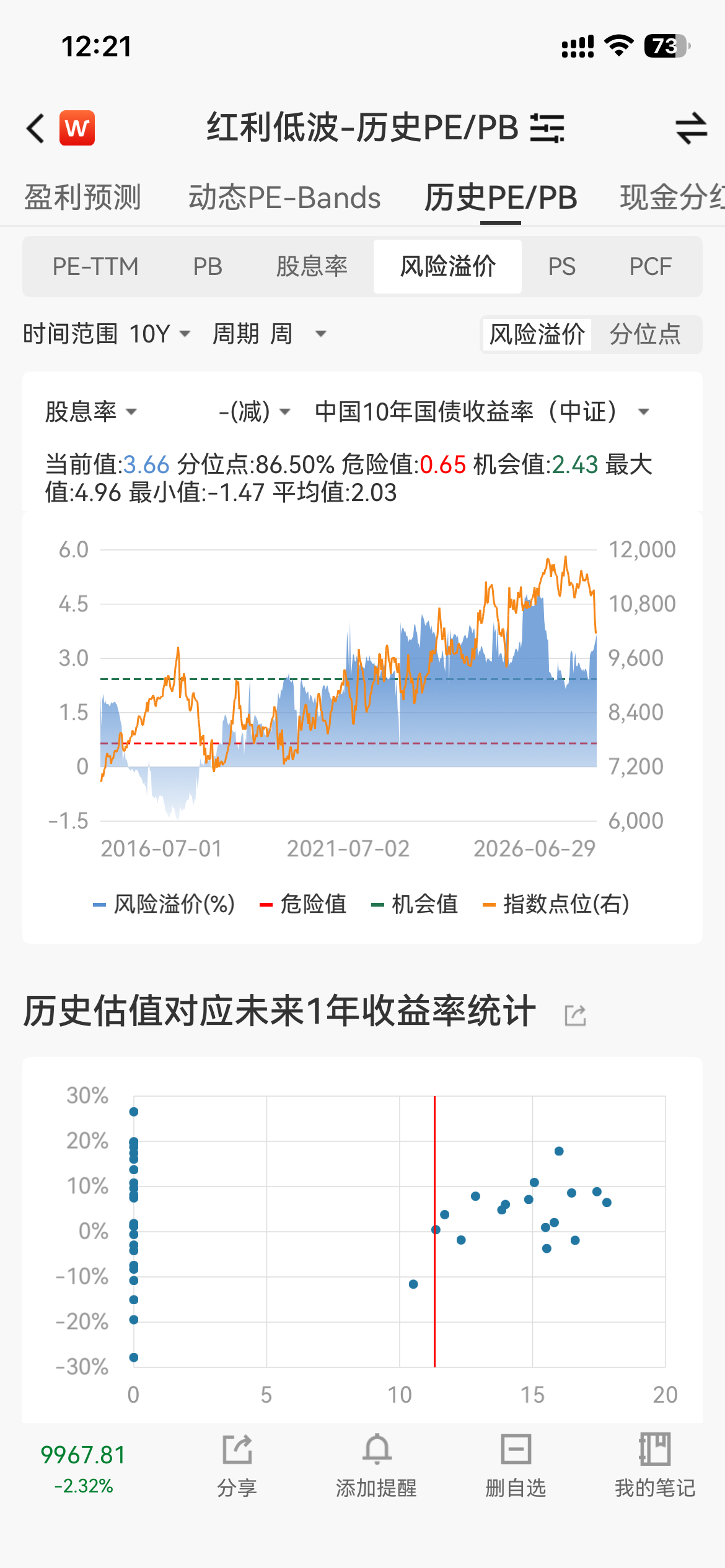725x1568 pixels.
Task: Select the PS indicator
Action: point(561,266)
